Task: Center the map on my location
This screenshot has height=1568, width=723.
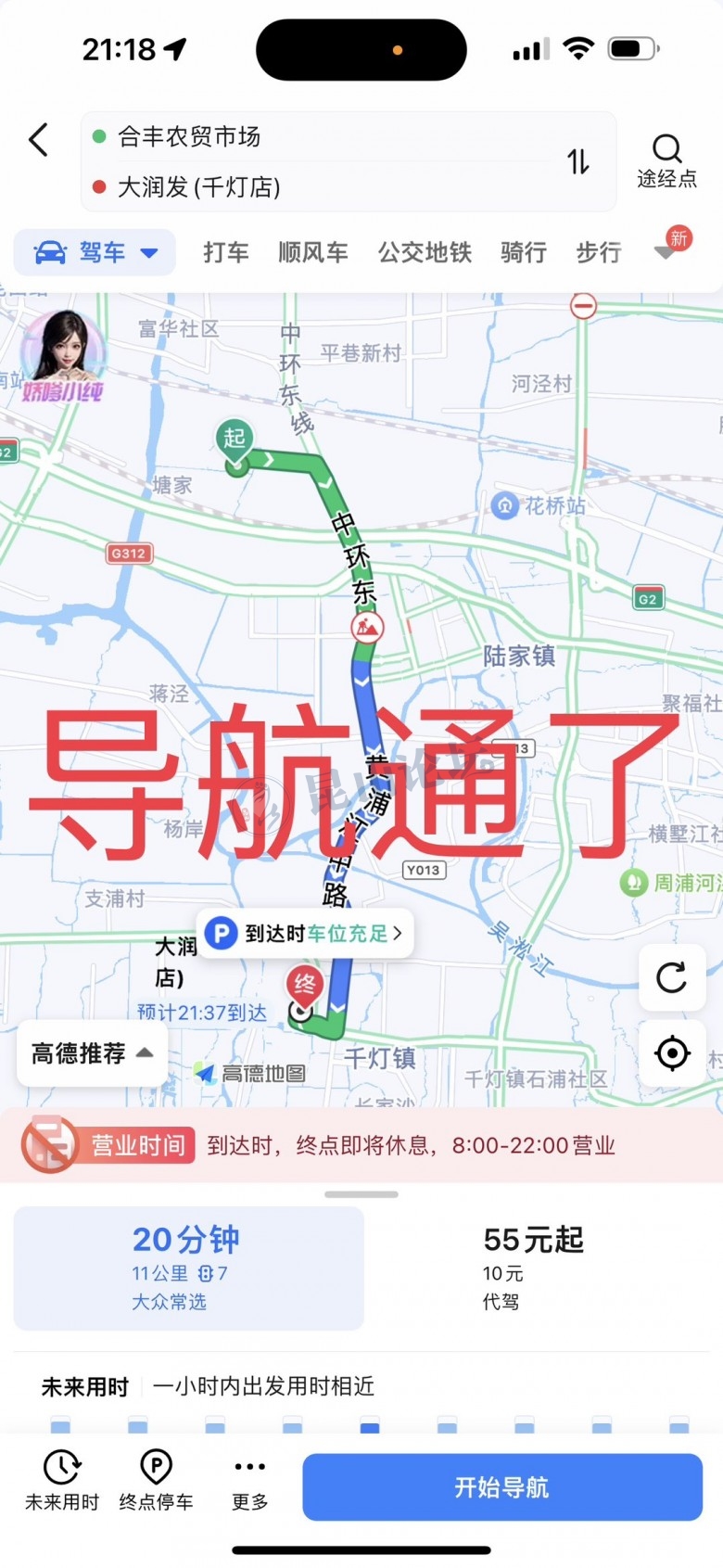Action: pos(672,1053)
